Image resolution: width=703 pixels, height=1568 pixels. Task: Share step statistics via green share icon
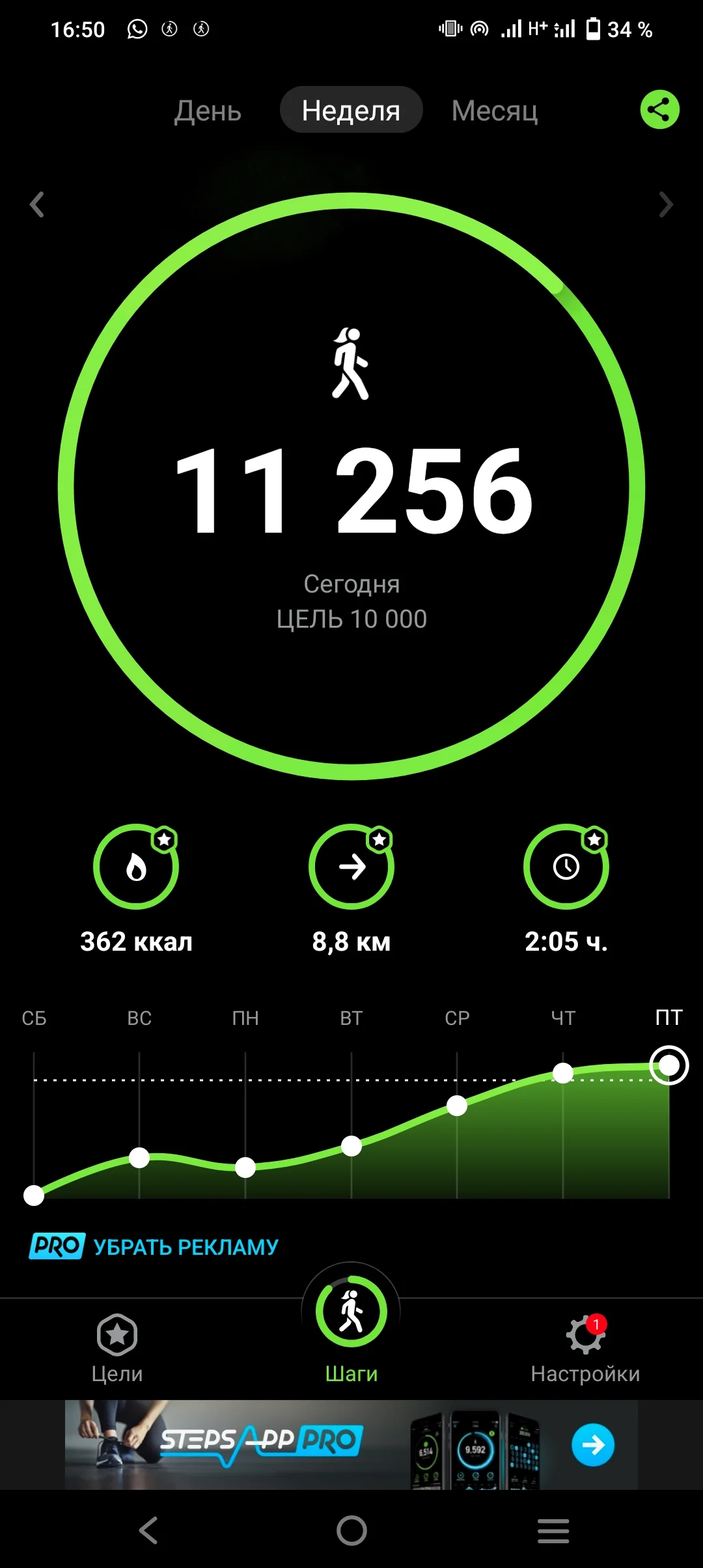point(659,109)
